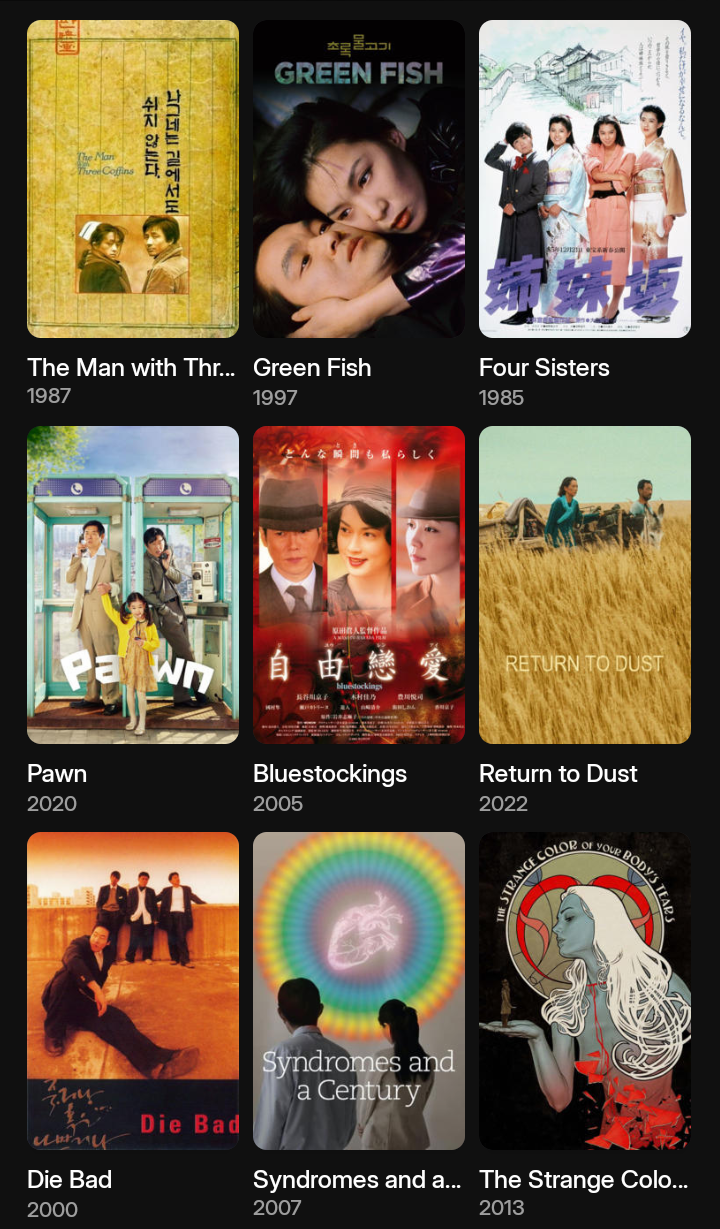The width and height of the screenshot is (720, 1229).
Task: Select Return to Dust
Action: 585,585
